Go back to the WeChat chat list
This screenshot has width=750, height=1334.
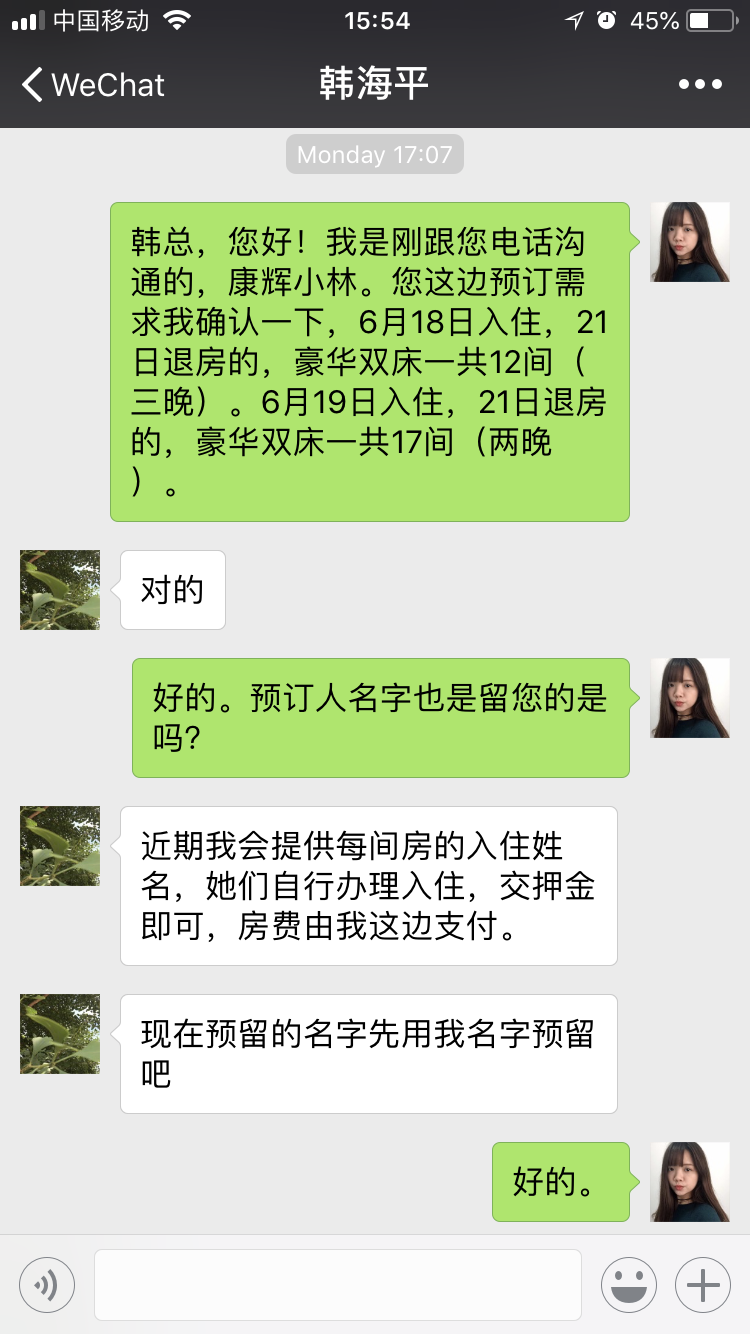pos(92,85)
